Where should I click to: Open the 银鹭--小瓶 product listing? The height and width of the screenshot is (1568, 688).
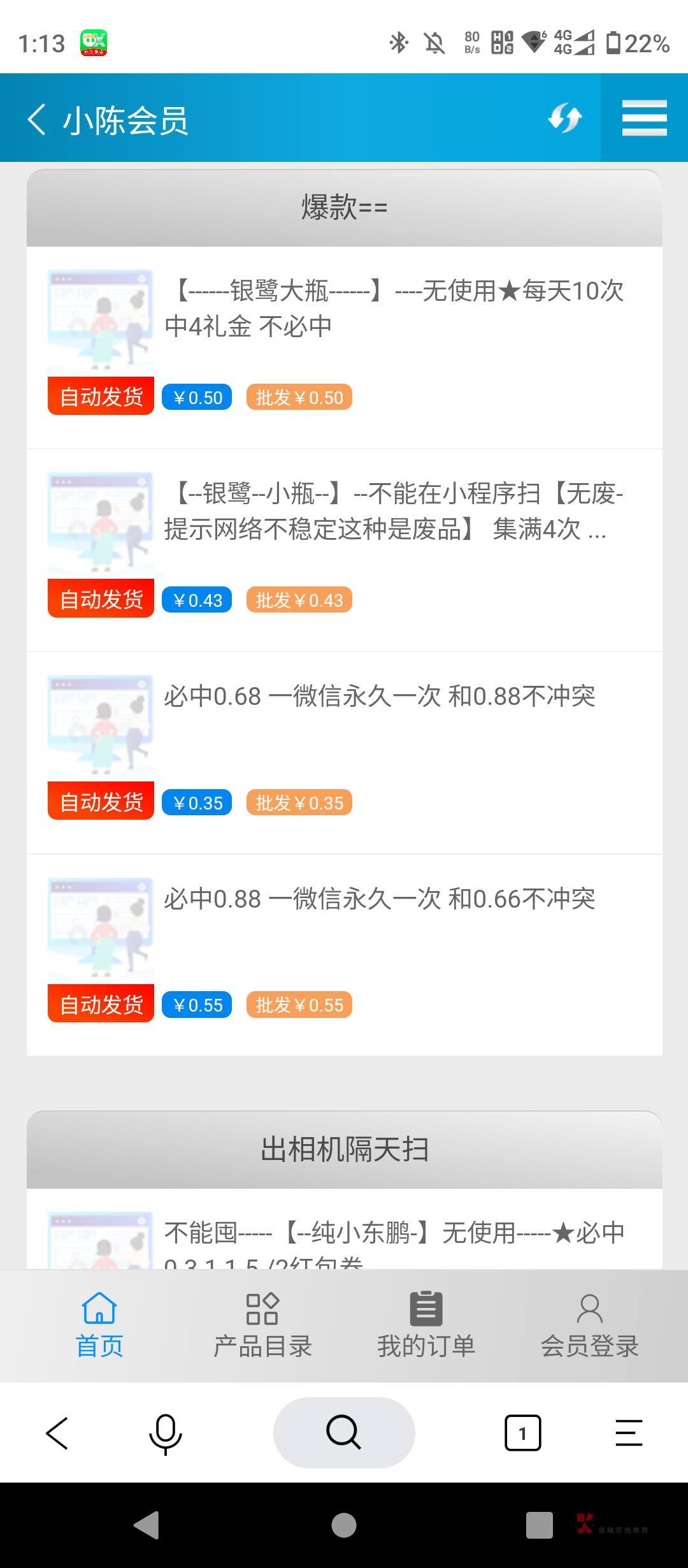pyautogui.click(x=344, y=550)
